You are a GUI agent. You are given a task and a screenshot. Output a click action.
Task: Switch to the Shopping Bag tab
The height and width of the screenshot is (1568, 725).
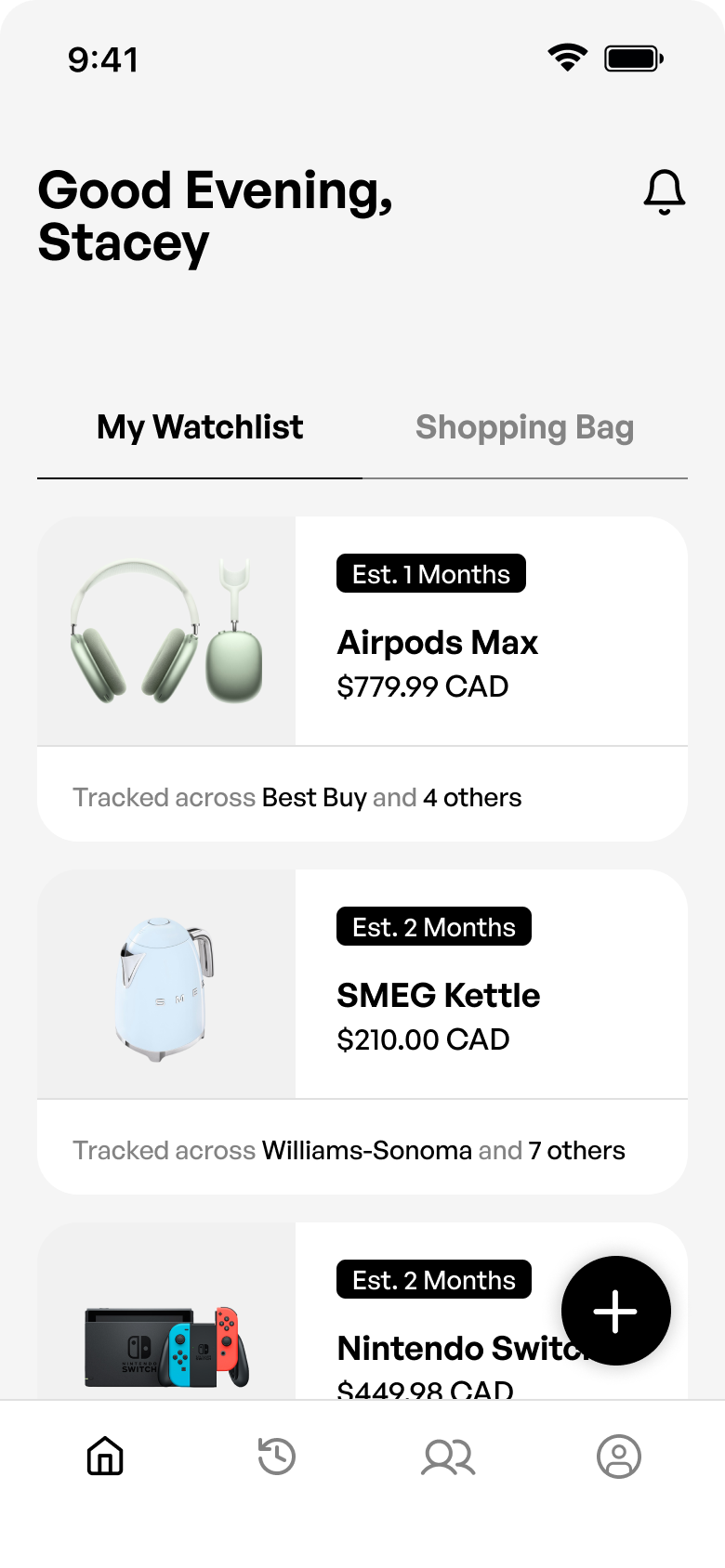(524, 427)
